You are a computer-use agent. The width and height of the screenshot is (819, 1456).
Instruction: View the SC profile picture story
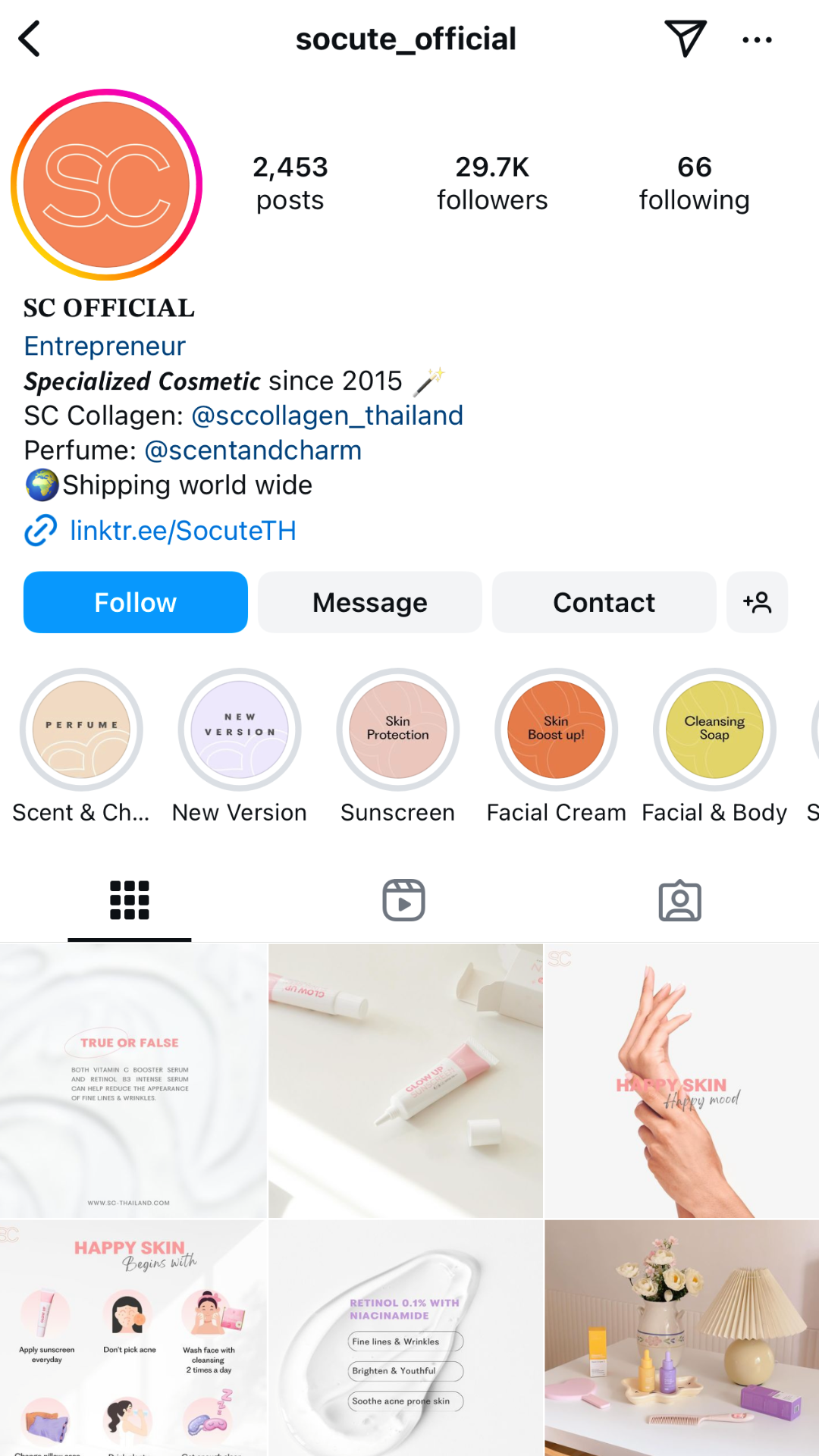click(107, 185)
